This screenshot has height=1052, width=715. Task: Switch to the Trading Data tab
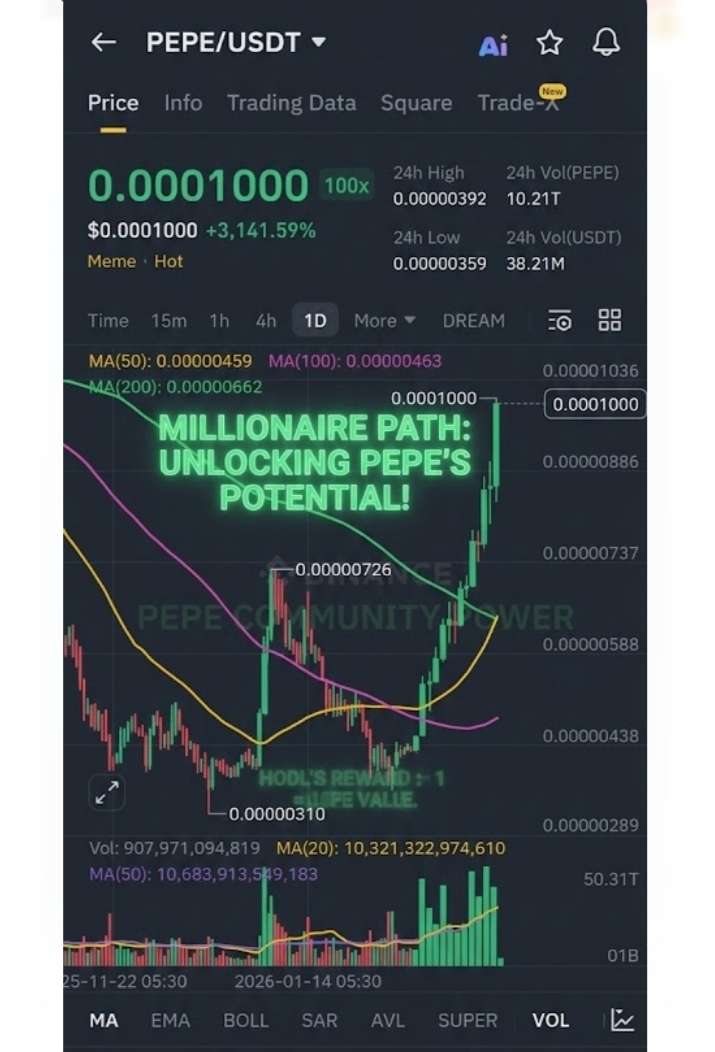coord(292,103)
